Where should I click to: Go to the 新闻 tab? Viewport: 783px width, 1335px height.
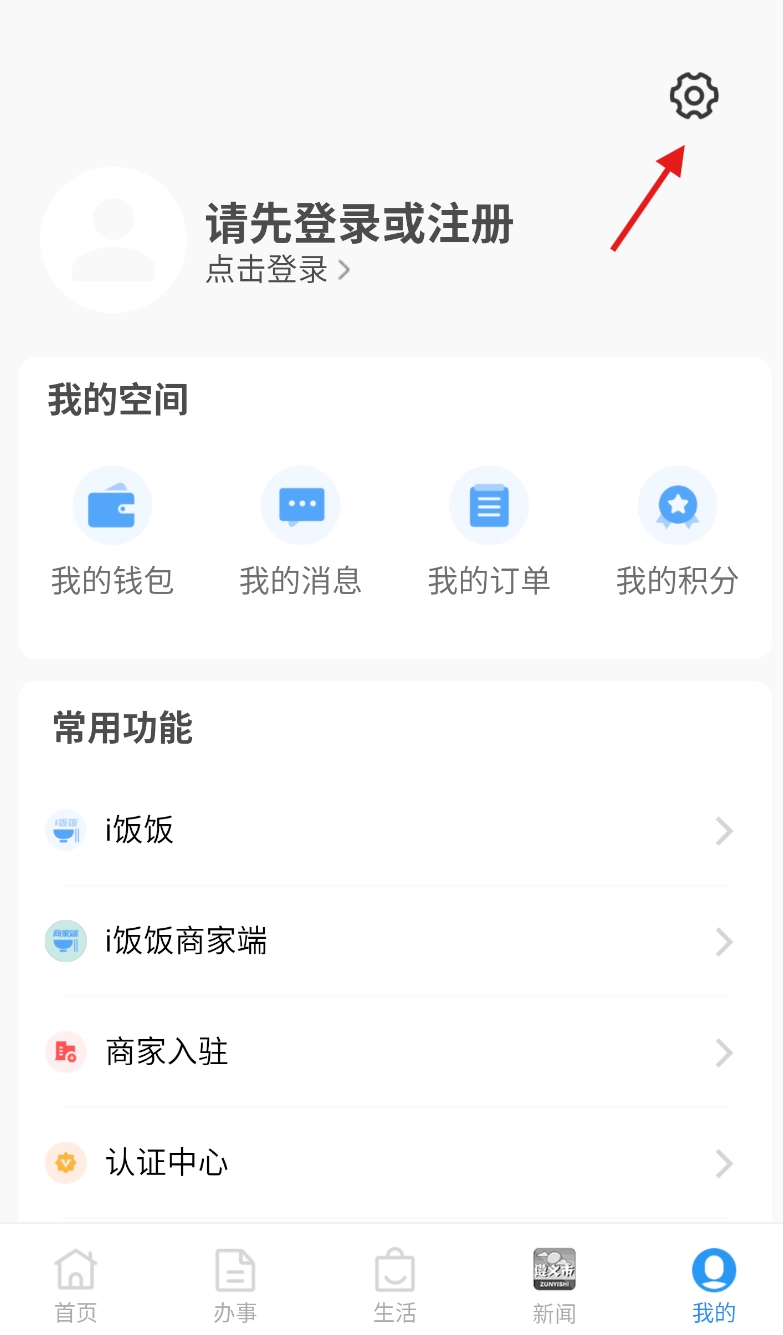click(x=554, y=1285)
